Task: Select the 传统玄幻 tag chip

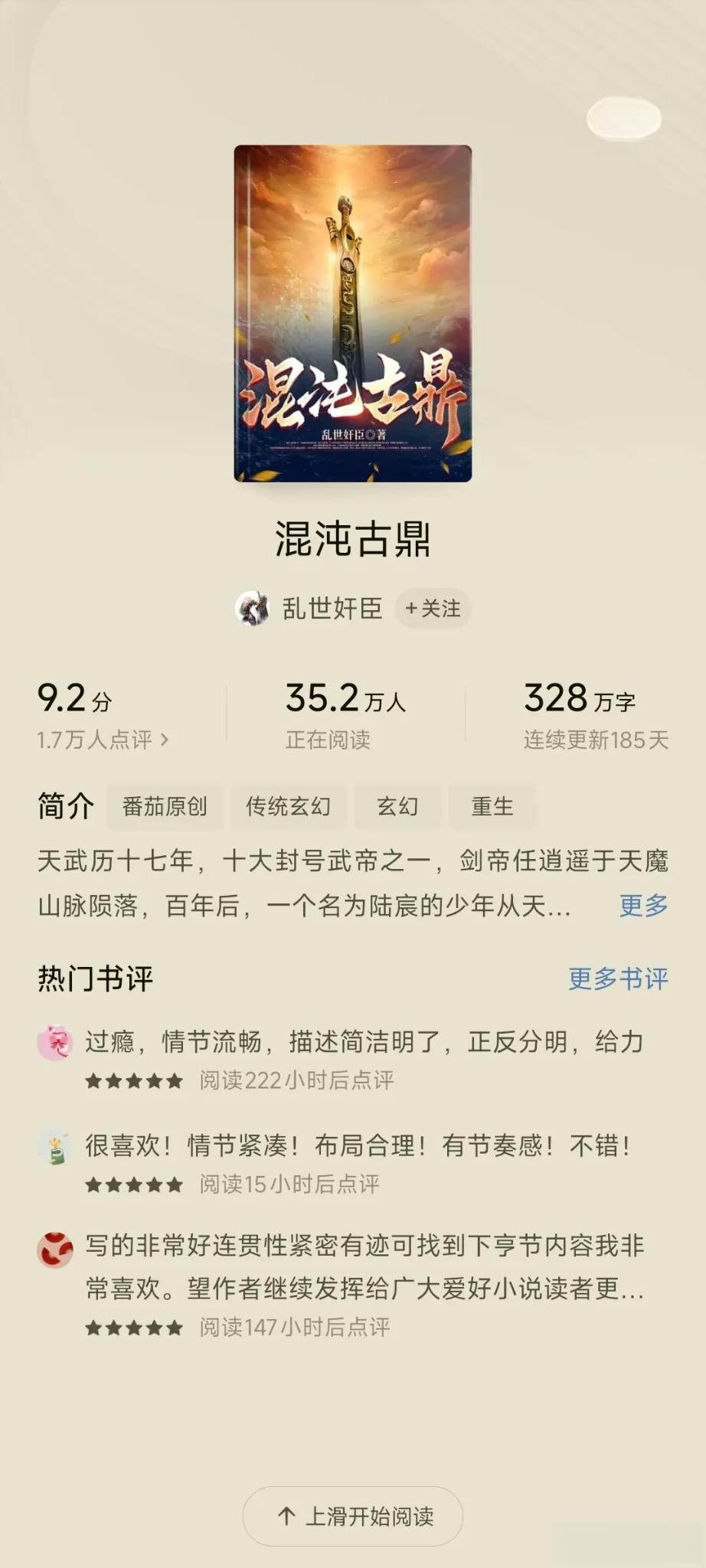Action: 288,806
